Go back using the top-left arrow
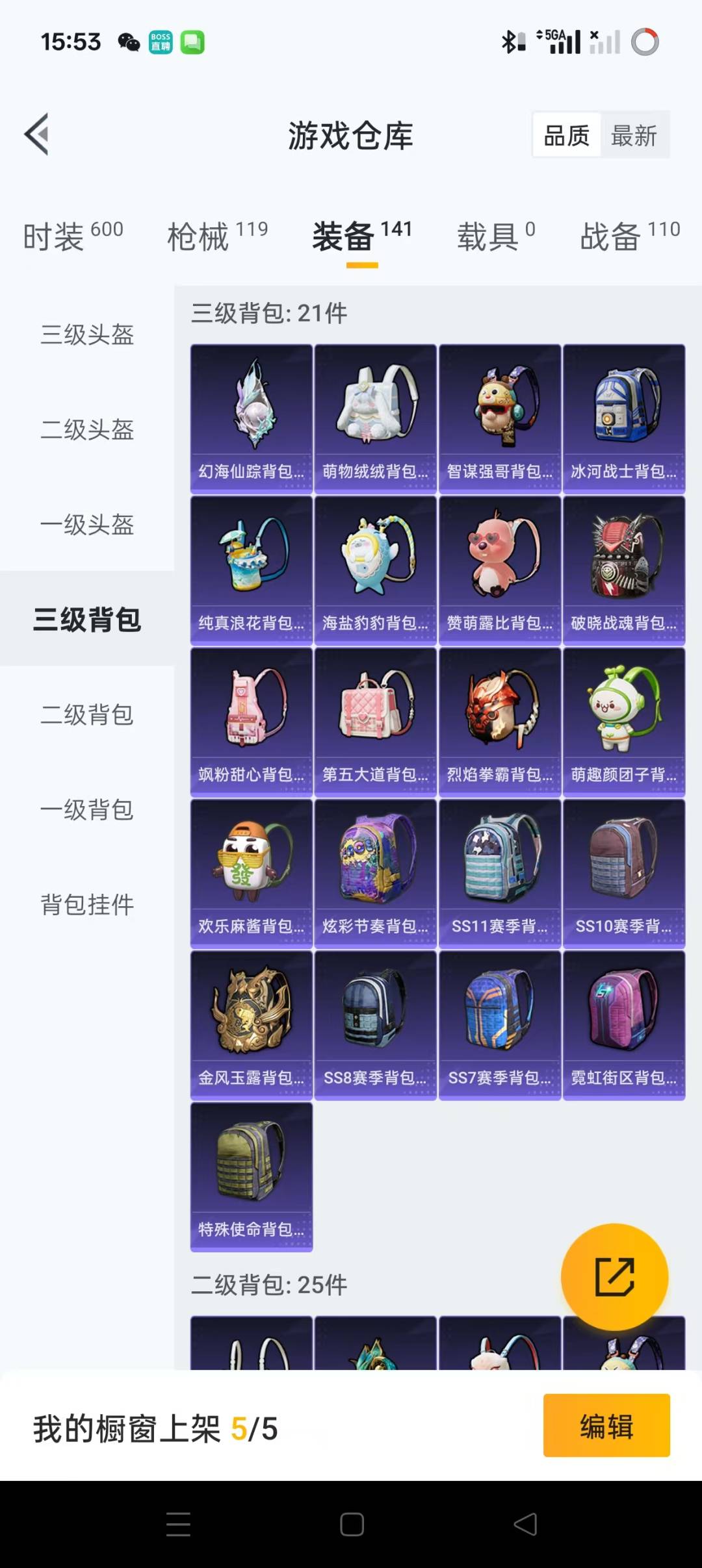The height and width of the screenshot is (1568, 702). point(38,134)
